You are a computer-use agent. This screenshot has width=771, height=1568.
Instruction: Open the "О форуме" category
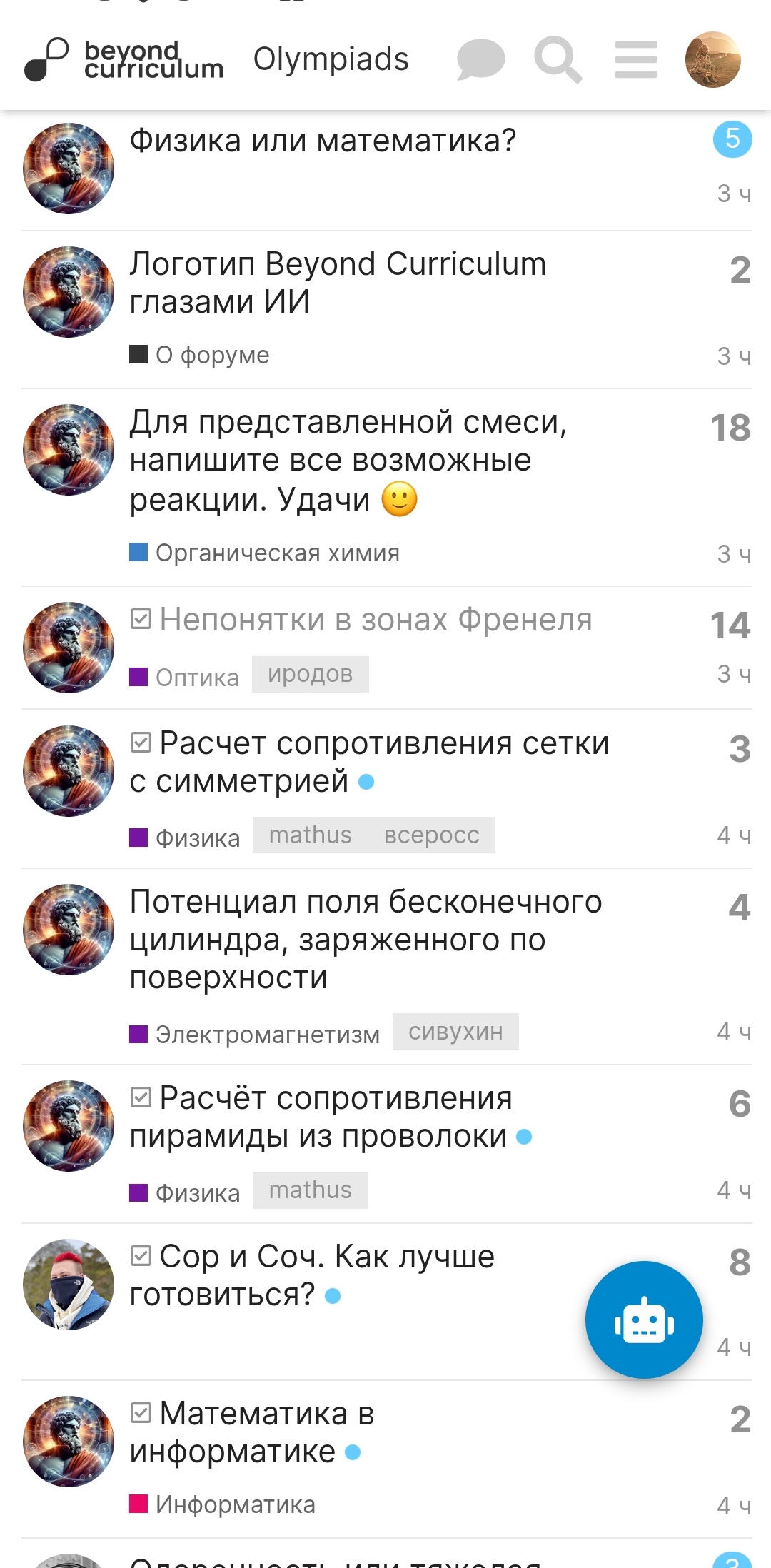pos(212,355)
